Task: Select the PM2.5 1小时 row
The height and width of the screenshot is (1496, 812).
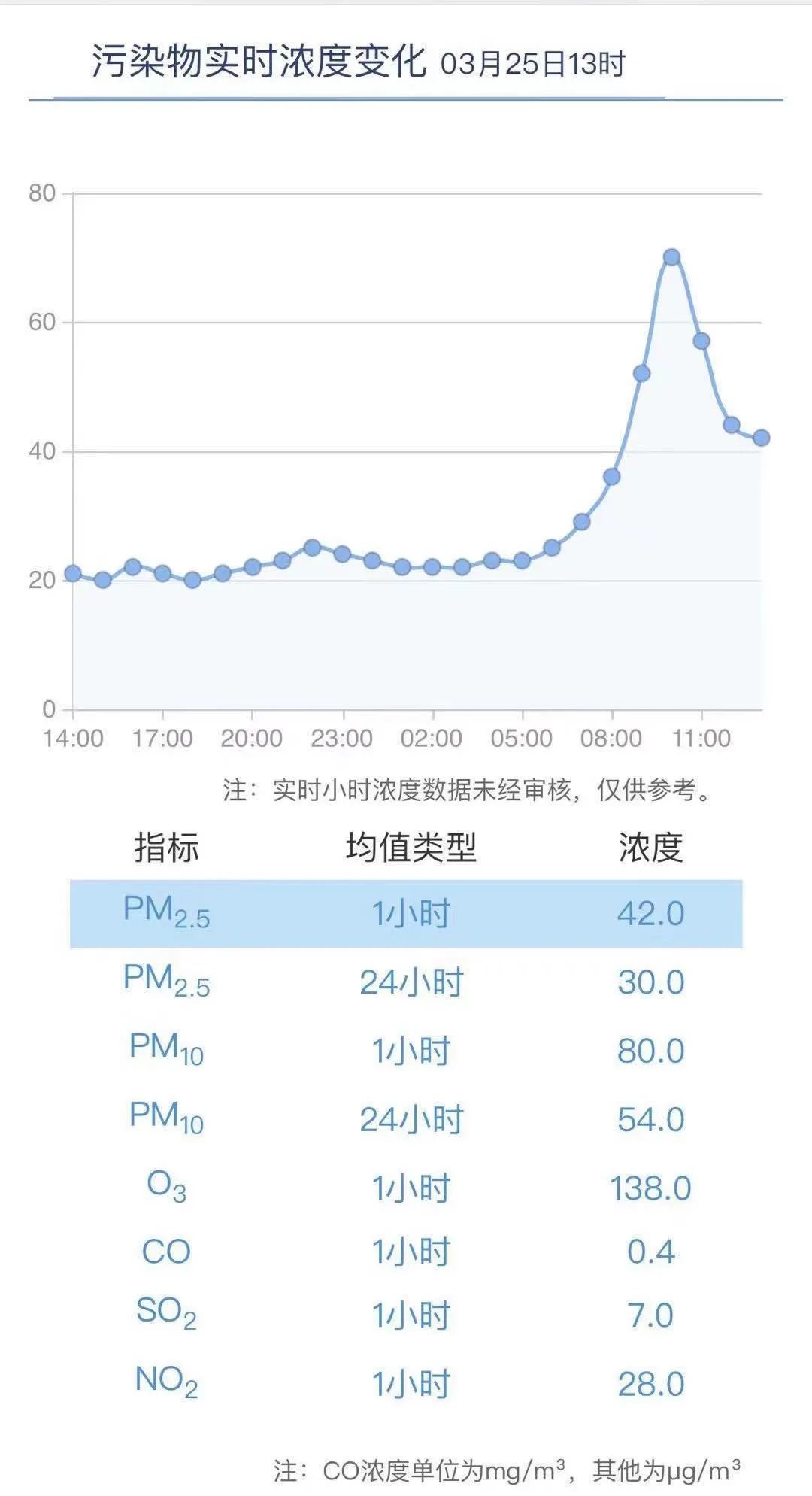Action: pyautogui.click(x=406, y=914)
